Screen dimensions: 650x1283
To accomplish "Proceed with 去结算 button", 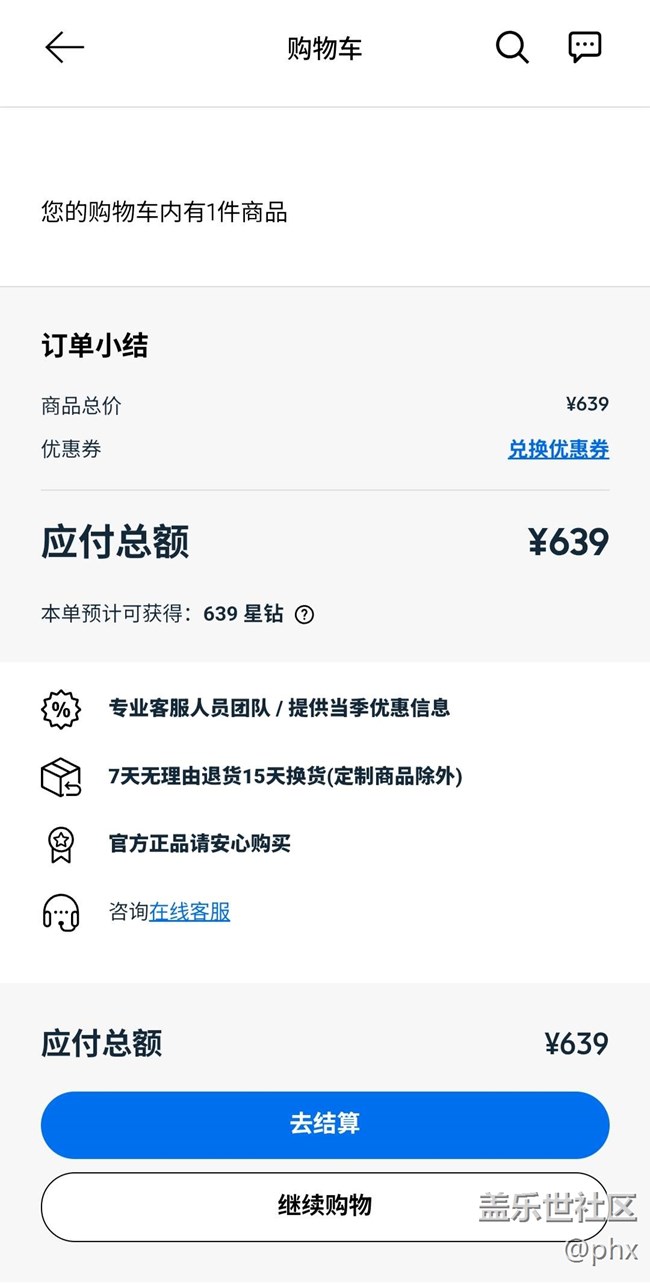I will pos(325,1124).
